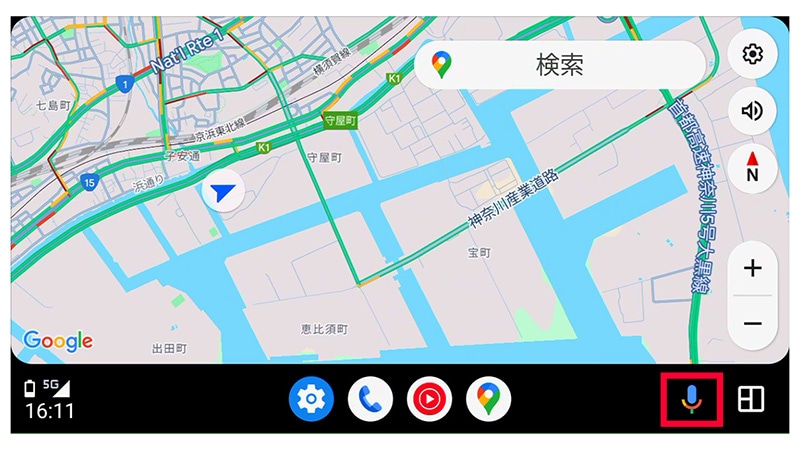This screenshot has width=800, height=450.
Task: Open Google Maps from the dock
Action: (x=488, y=399)
